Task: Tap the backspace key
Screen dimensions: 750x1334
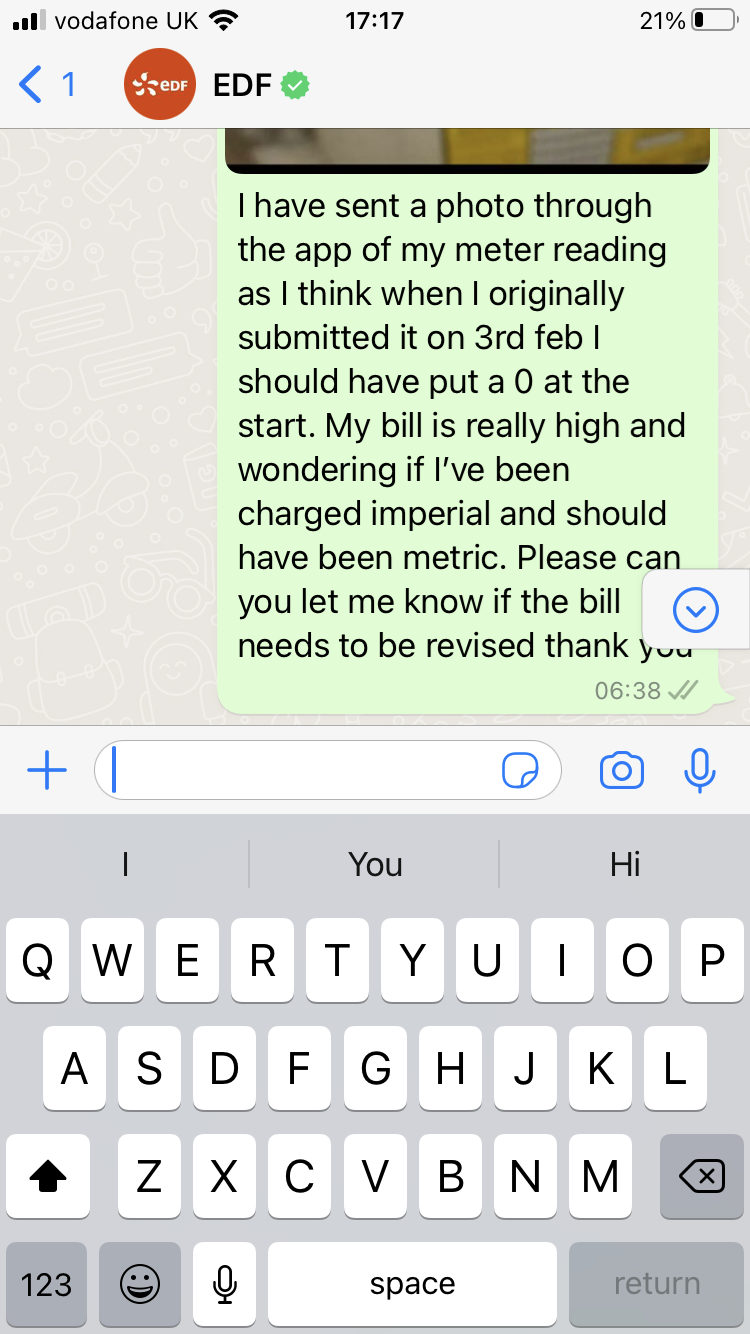Action: coord(701,1178)
